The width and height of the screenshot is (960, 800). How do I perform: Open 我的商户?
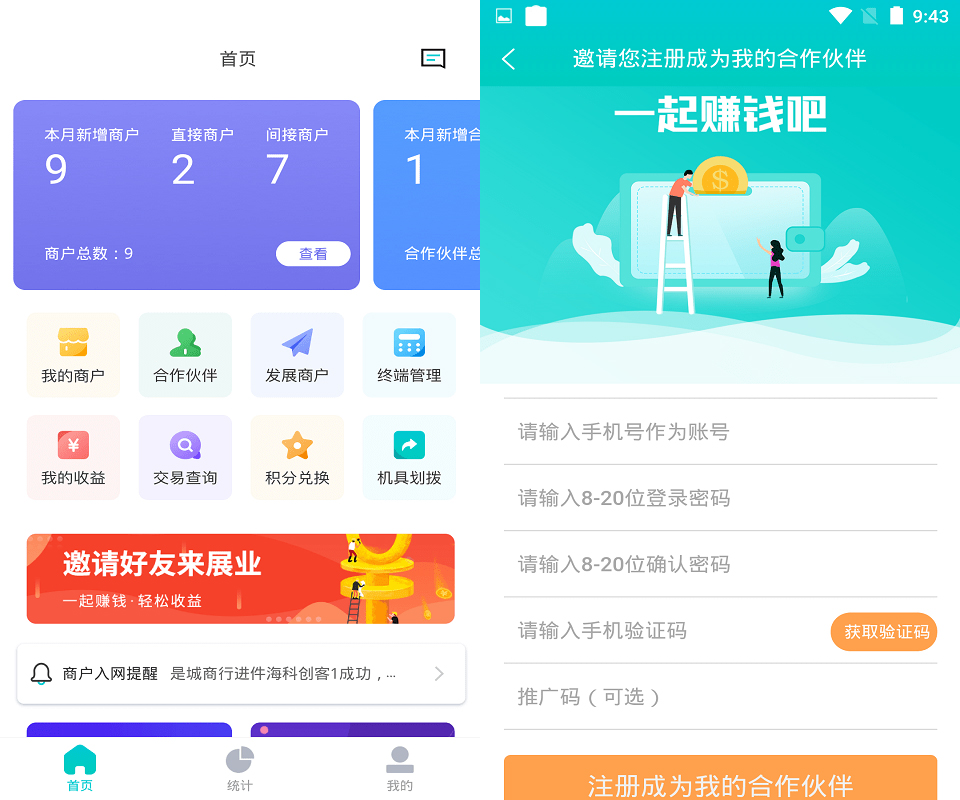[73, 354]
